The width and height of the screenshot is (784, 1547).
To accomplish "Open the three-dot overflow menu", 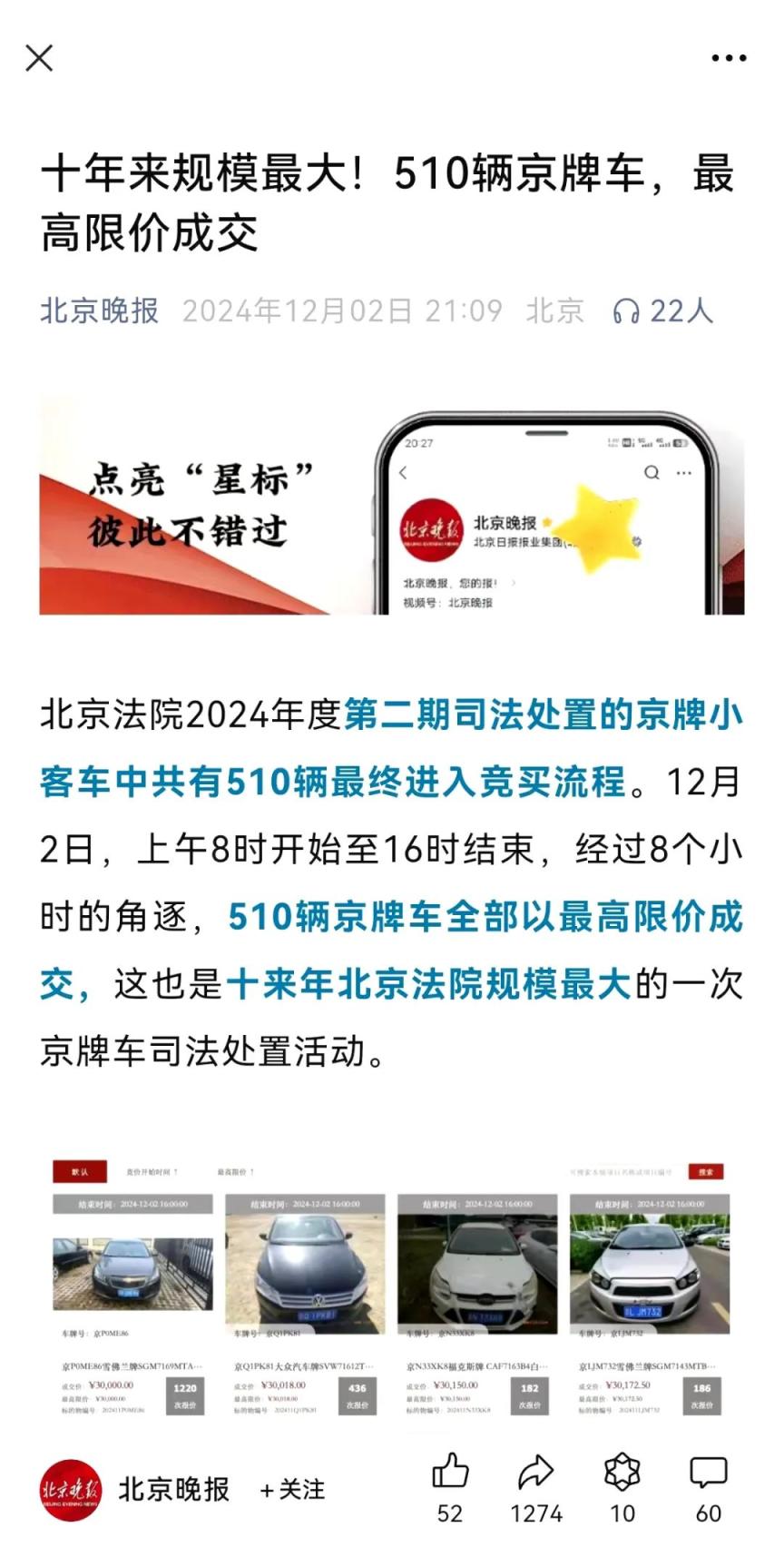I will pos(729,58).
